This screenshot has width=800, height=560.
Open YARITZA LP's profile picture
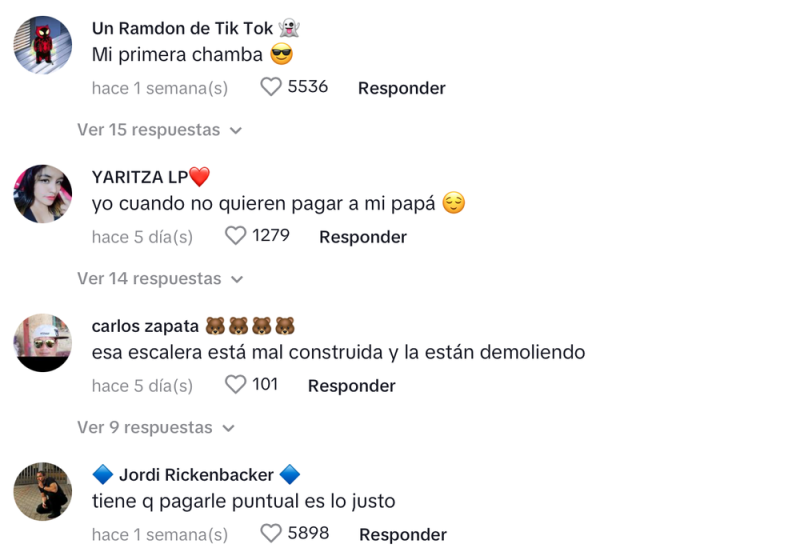coord(42,194)
